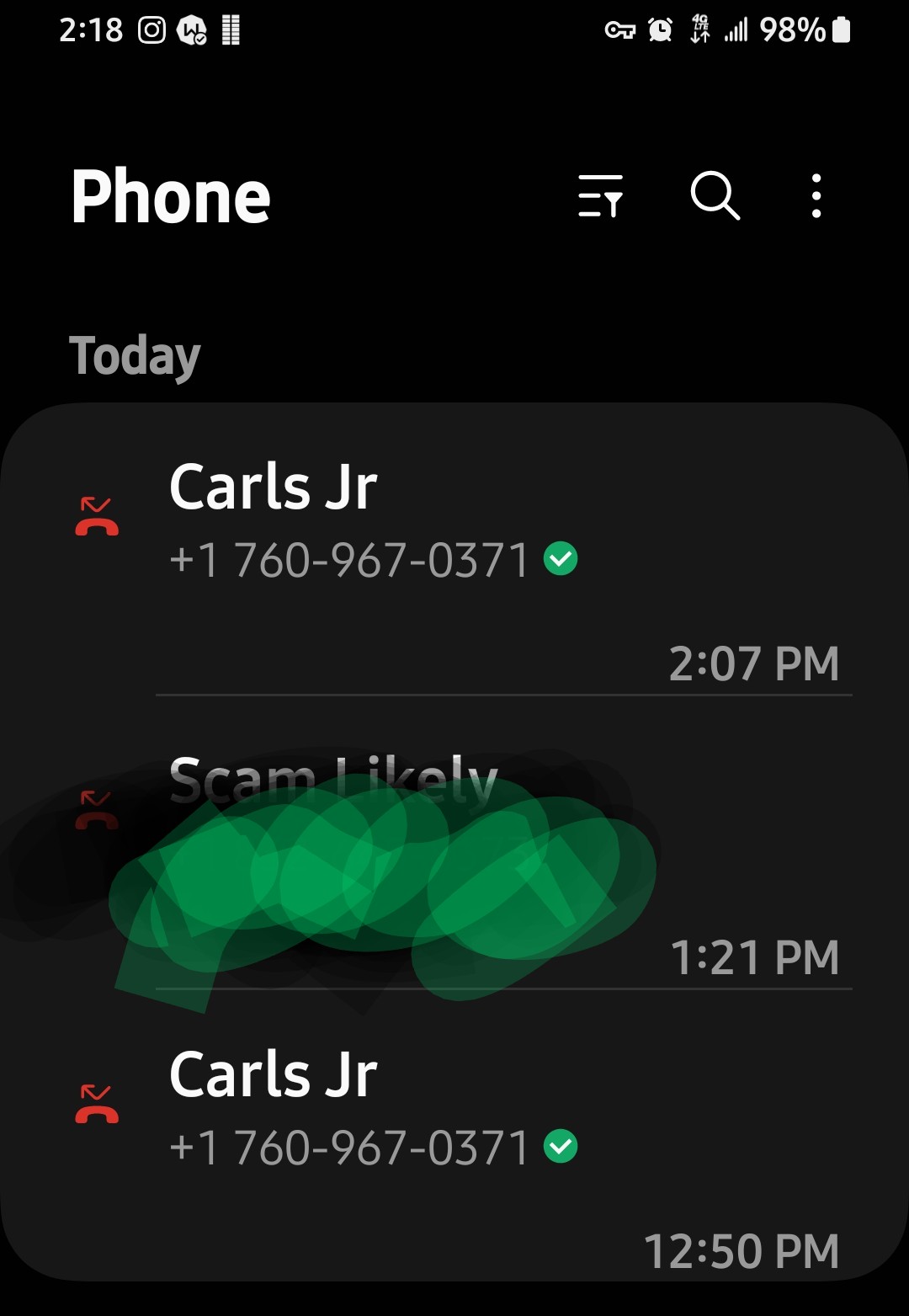Image resolution: width=909 pixels, height=1316 pixels.
Task: Open the three-dot overflow menu
Action: (x=816, y=196)
